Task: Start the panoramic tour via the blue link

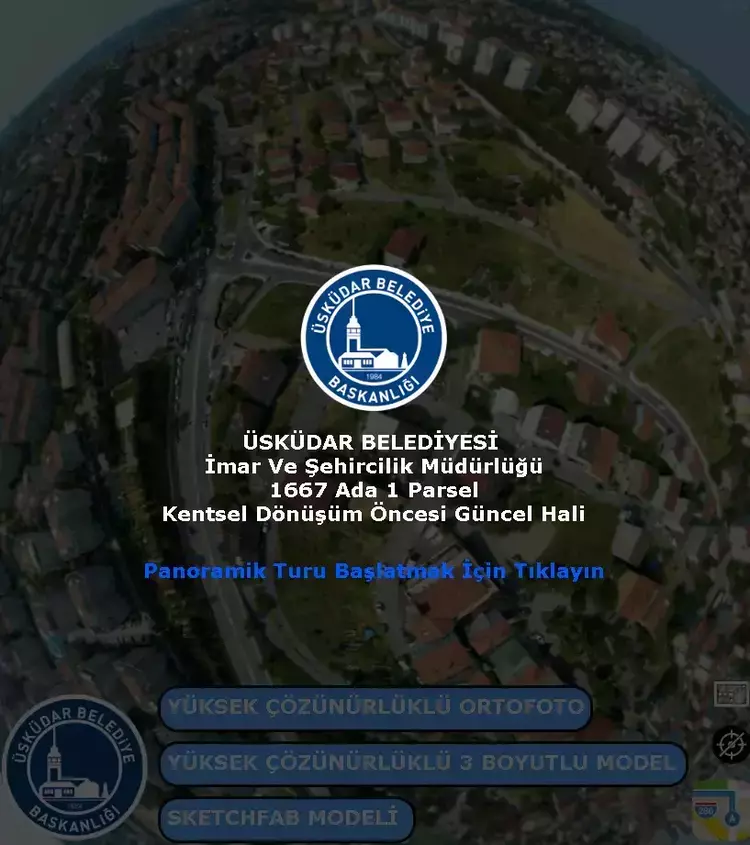Action: [x=374, y=572]
